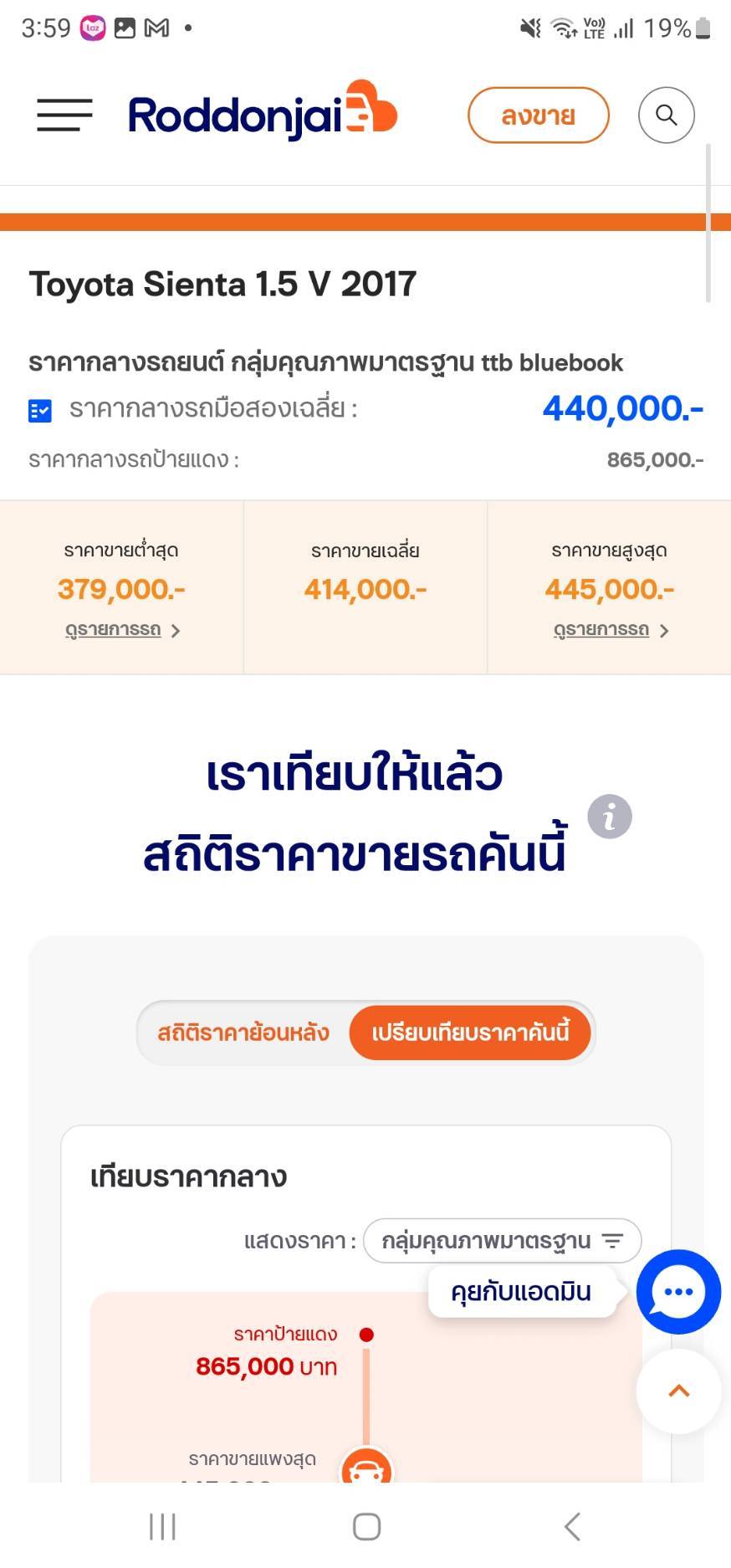Open ดูรายการรถ under ราคาขายต่ำสุด
Image resolution: width=731 pixels, height=1568 pixels.
pos(122,630)
